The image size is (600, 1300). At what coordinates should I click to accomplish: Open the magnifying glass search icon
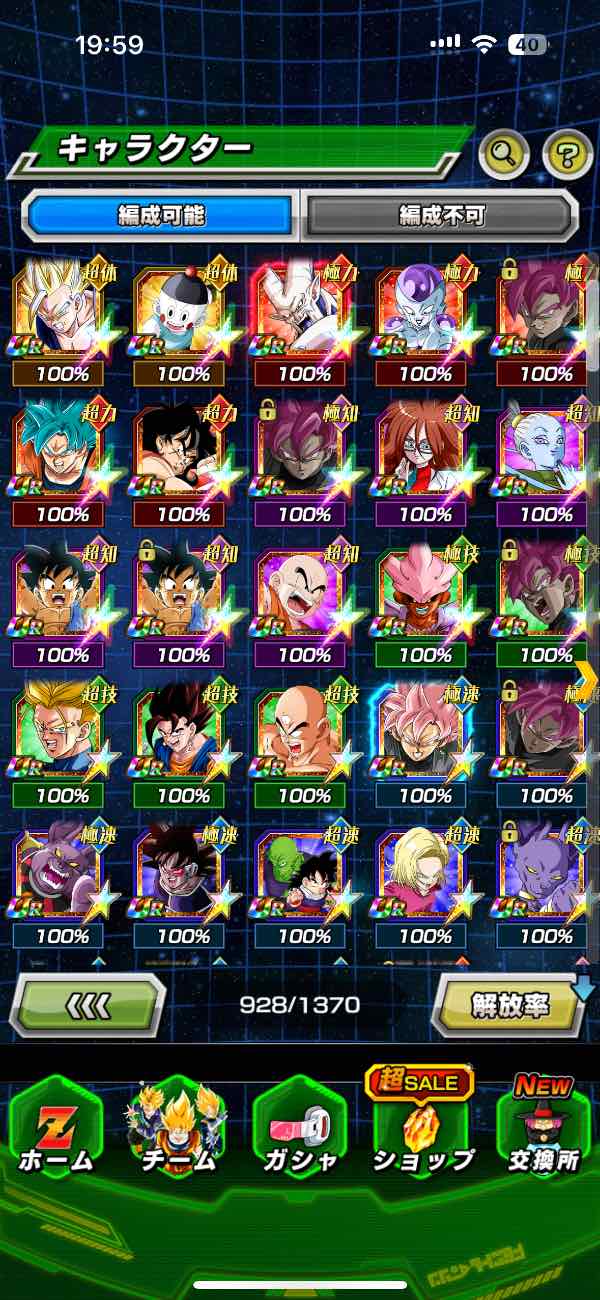pos(504,153)
